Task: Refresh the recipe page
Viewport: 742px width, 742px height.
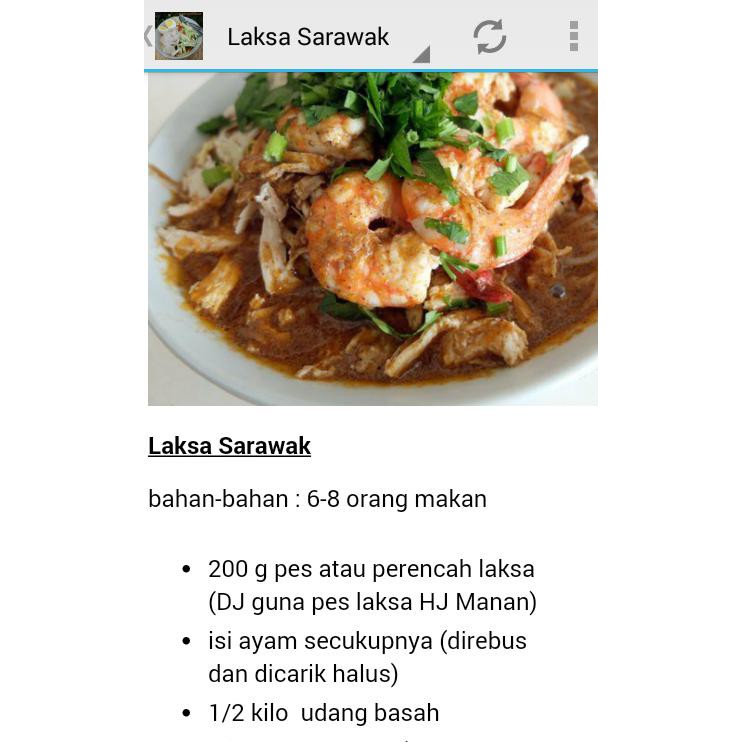Action: click(x=489, y=37)
